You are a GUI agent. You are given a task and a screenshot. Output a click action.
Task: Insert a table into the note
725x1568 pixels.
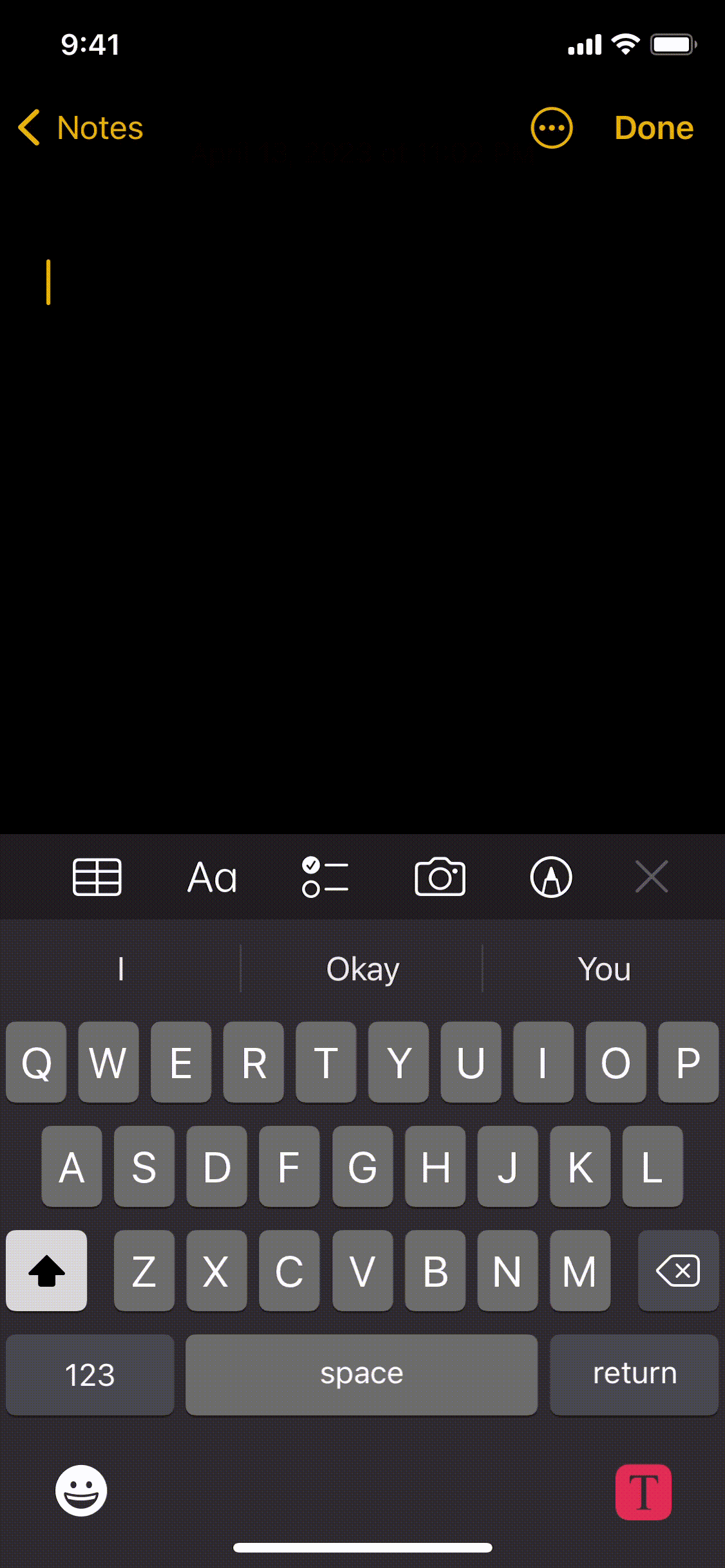[97, 877]
